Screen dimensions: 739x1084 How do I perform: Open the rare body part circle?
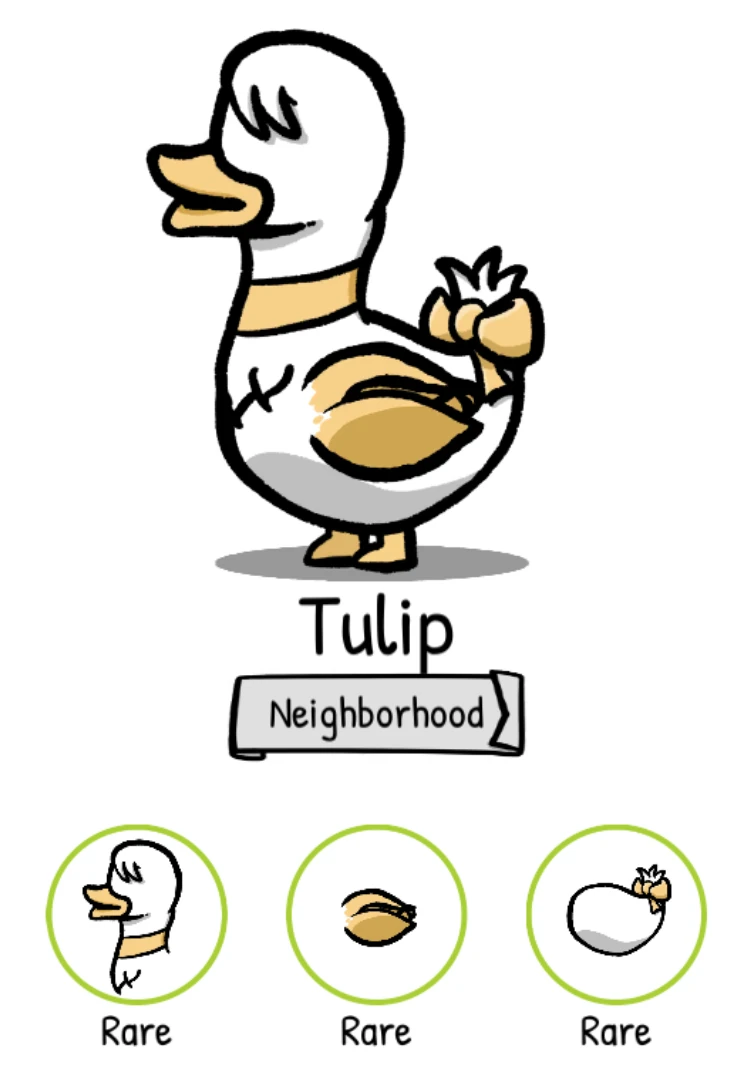coord(616,914)
